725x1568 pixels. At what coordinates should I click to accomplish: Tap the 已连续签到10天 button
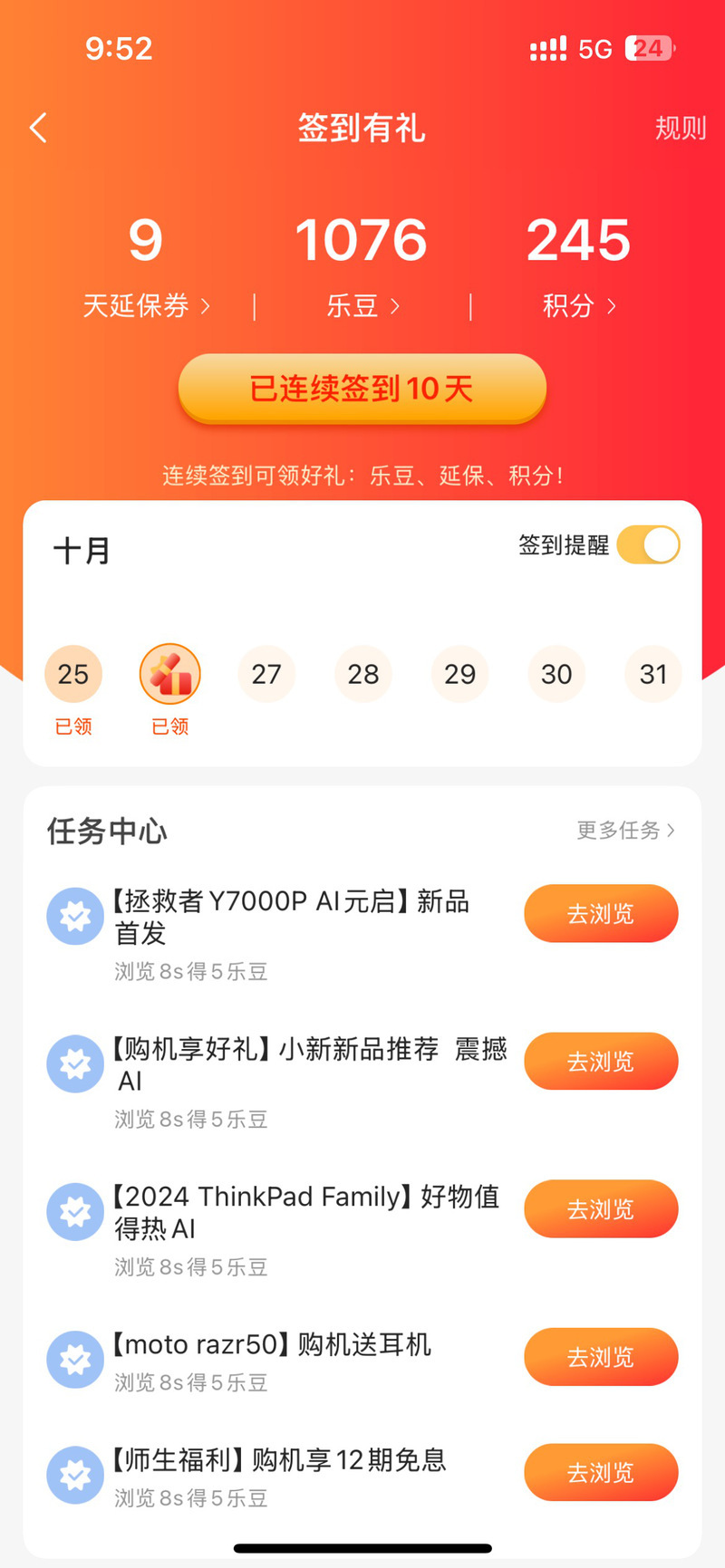tap(362, 389)
